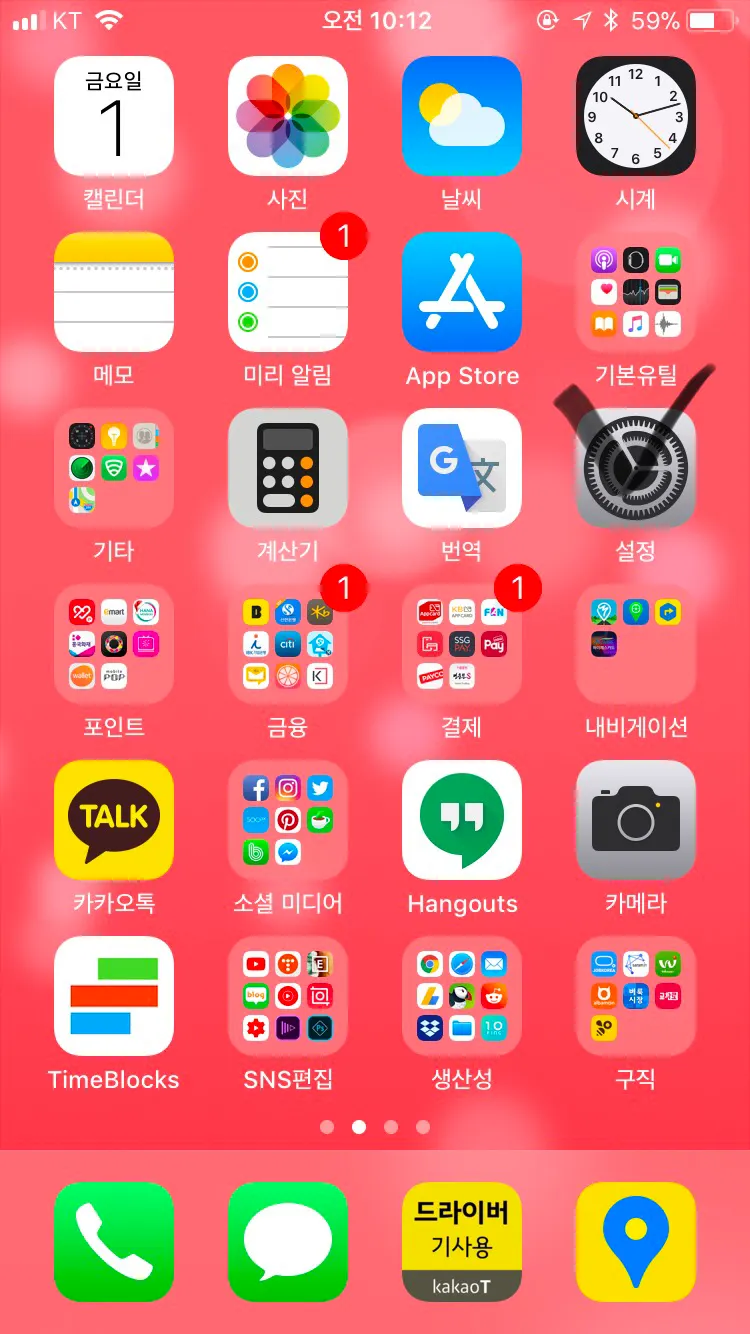Launch the 카메라 camera
The width and height of the screenshot is (750, 1334).
(636, 820)
